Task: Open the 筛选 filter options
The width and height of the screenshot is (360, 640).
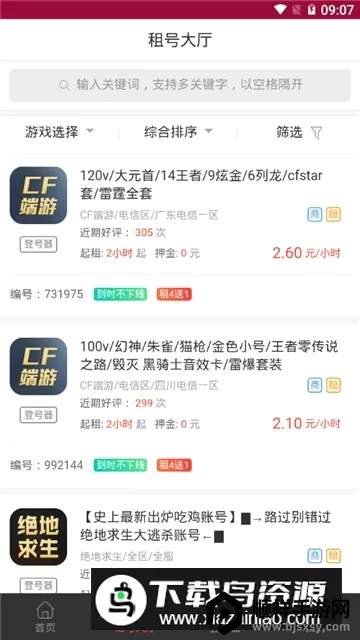Action: tap(299, 132)
